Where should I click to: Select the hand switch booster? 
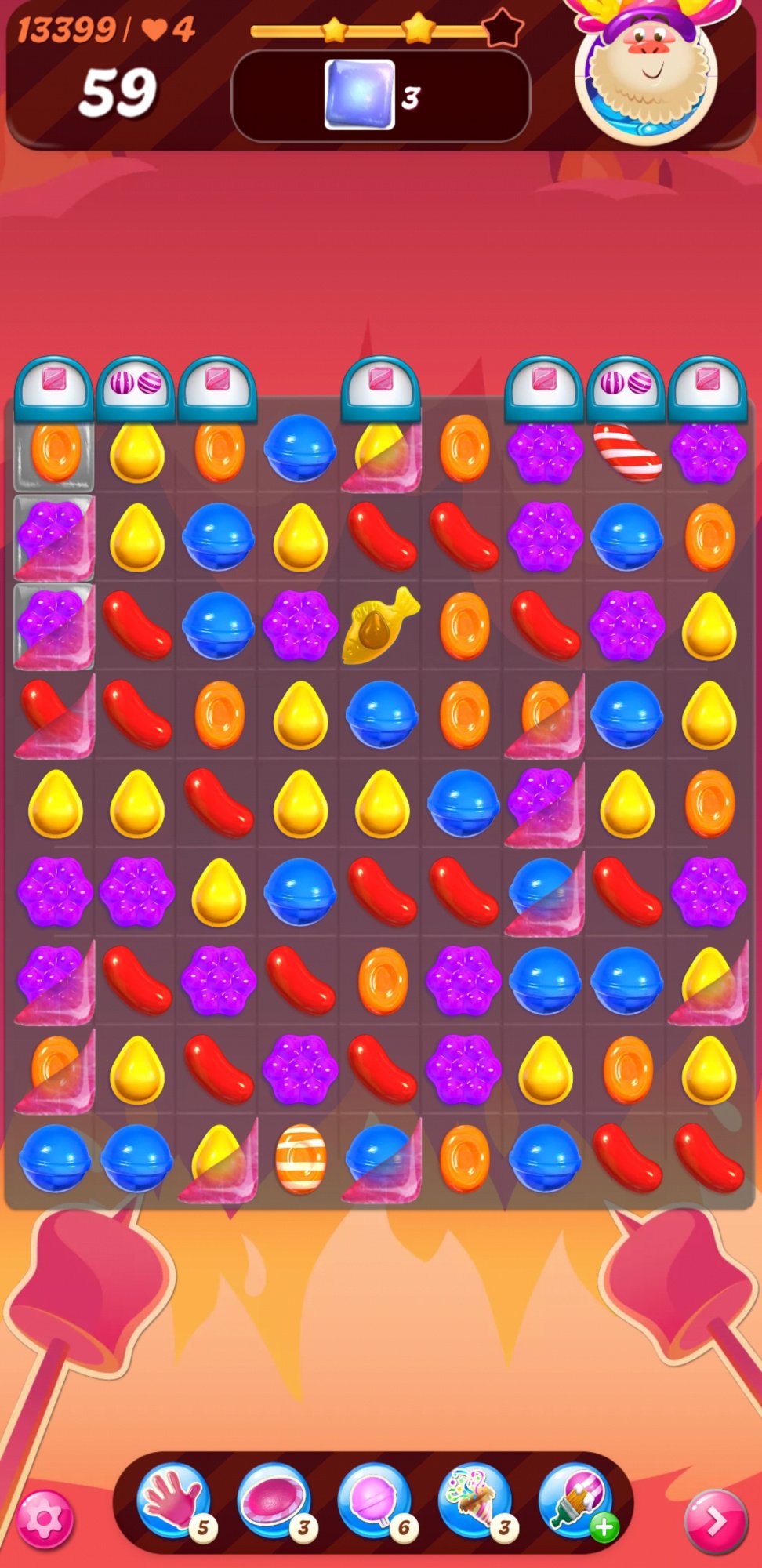(172, 1501)
